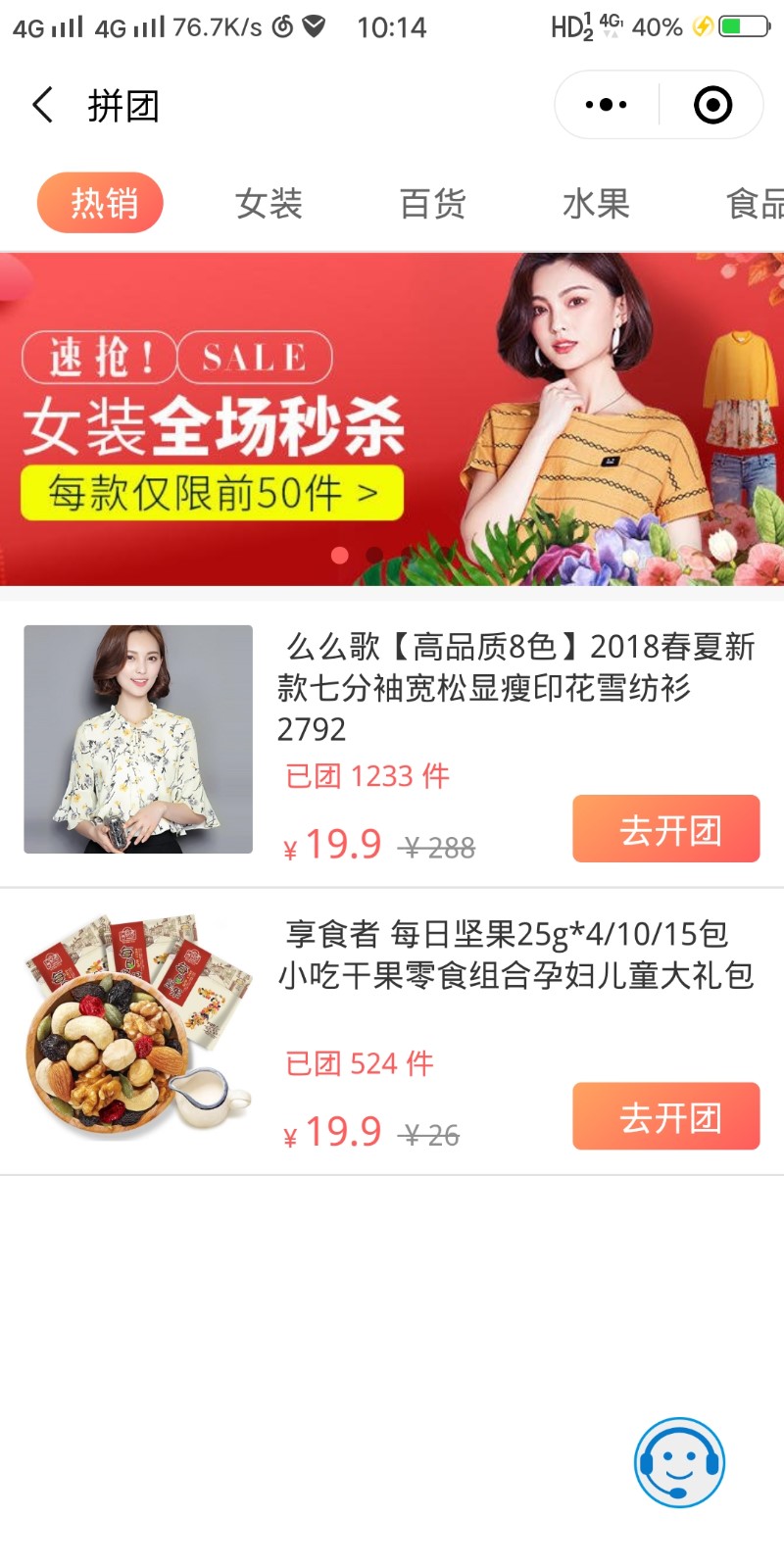784x1568 pixels.
Task: Contact customer service via headset icon
Action: pos(679,1462)
